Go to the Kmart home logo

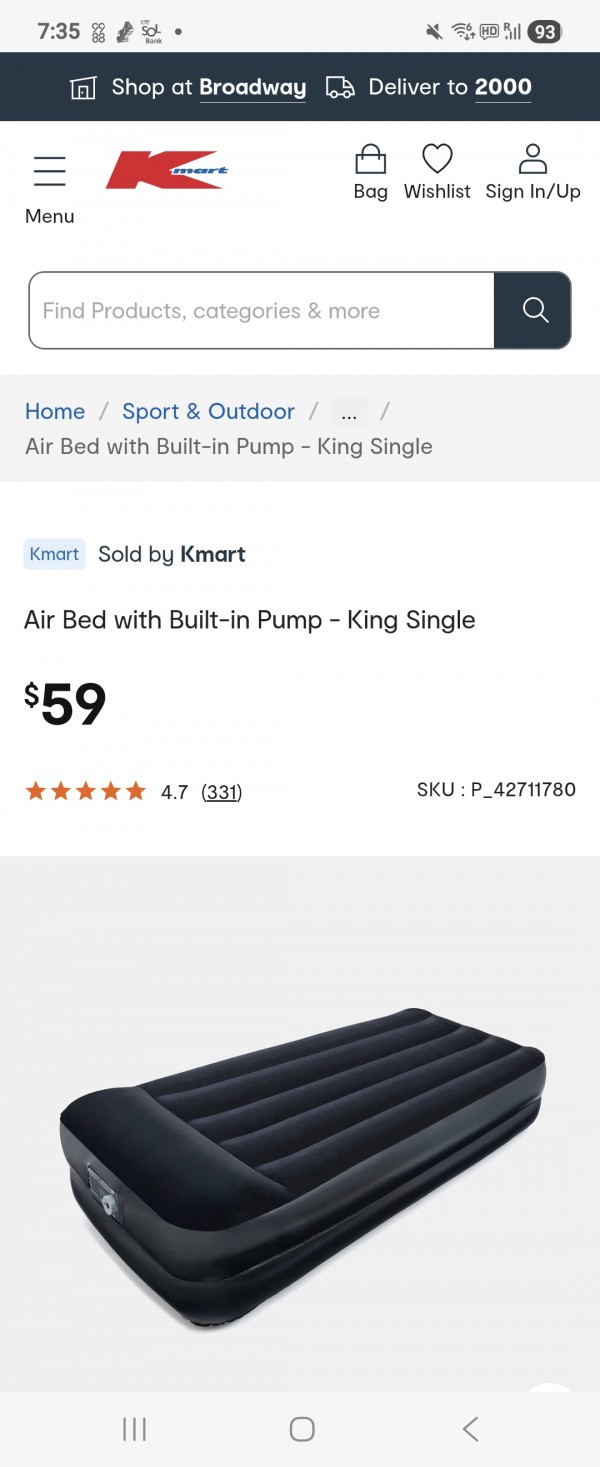(x=168, y=170)
